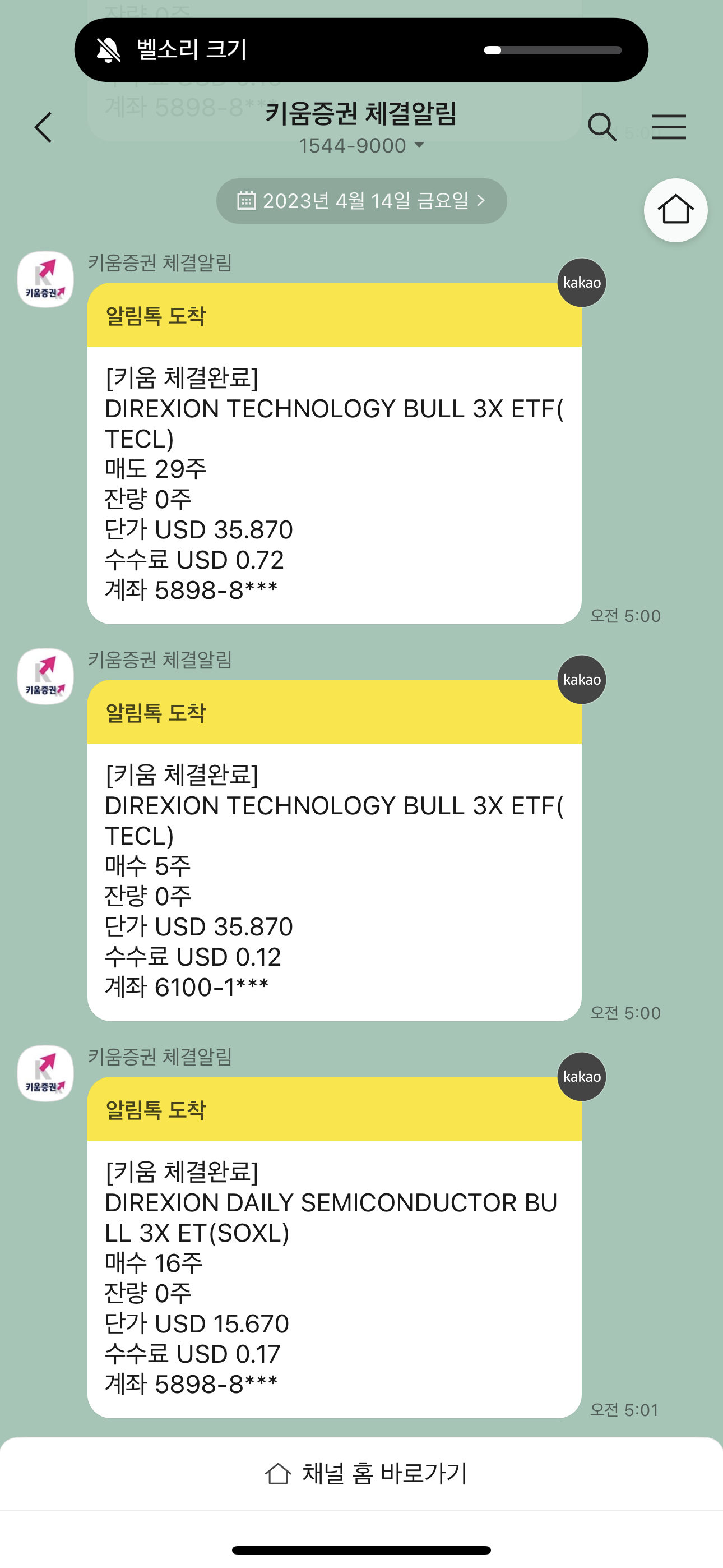This screenshot has width=723, height=1568.
Task: Adjust the 벨소리 크기 volume slider
Action: (x=553, y=50)
